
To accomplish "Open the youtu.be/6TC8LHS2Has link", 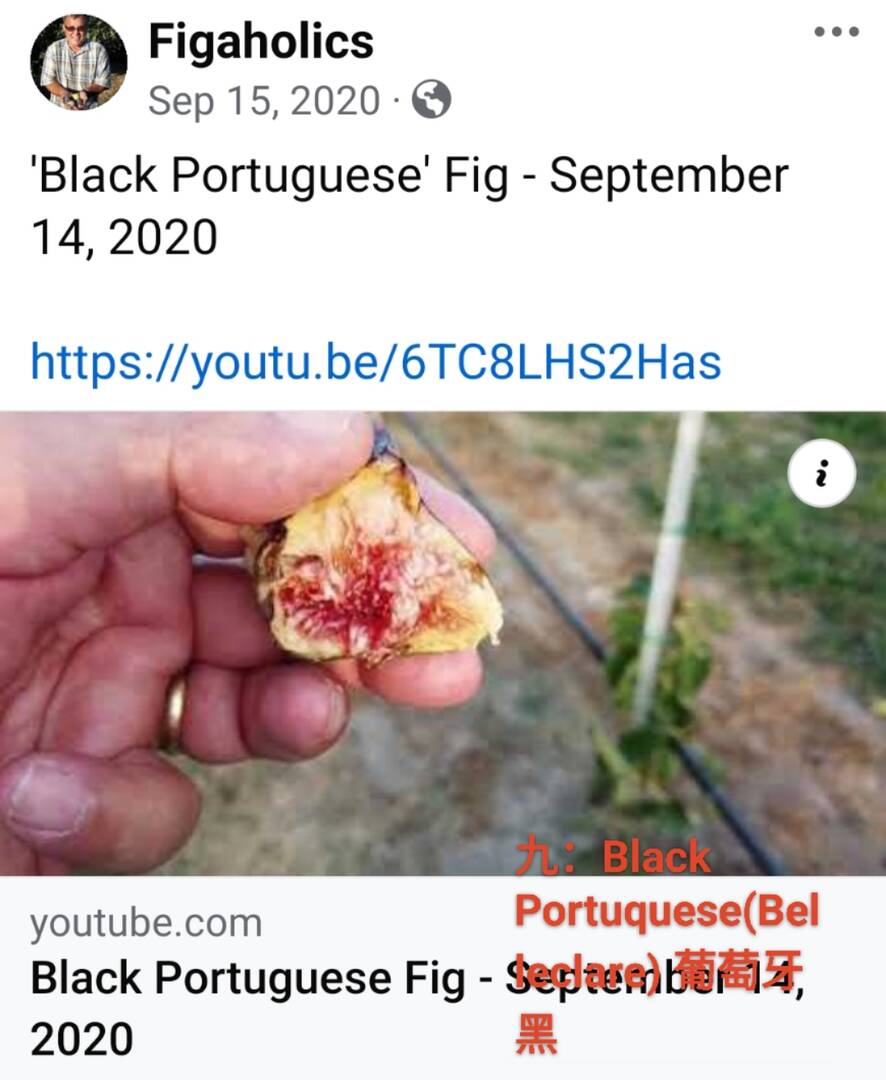I will coord(375,361).
